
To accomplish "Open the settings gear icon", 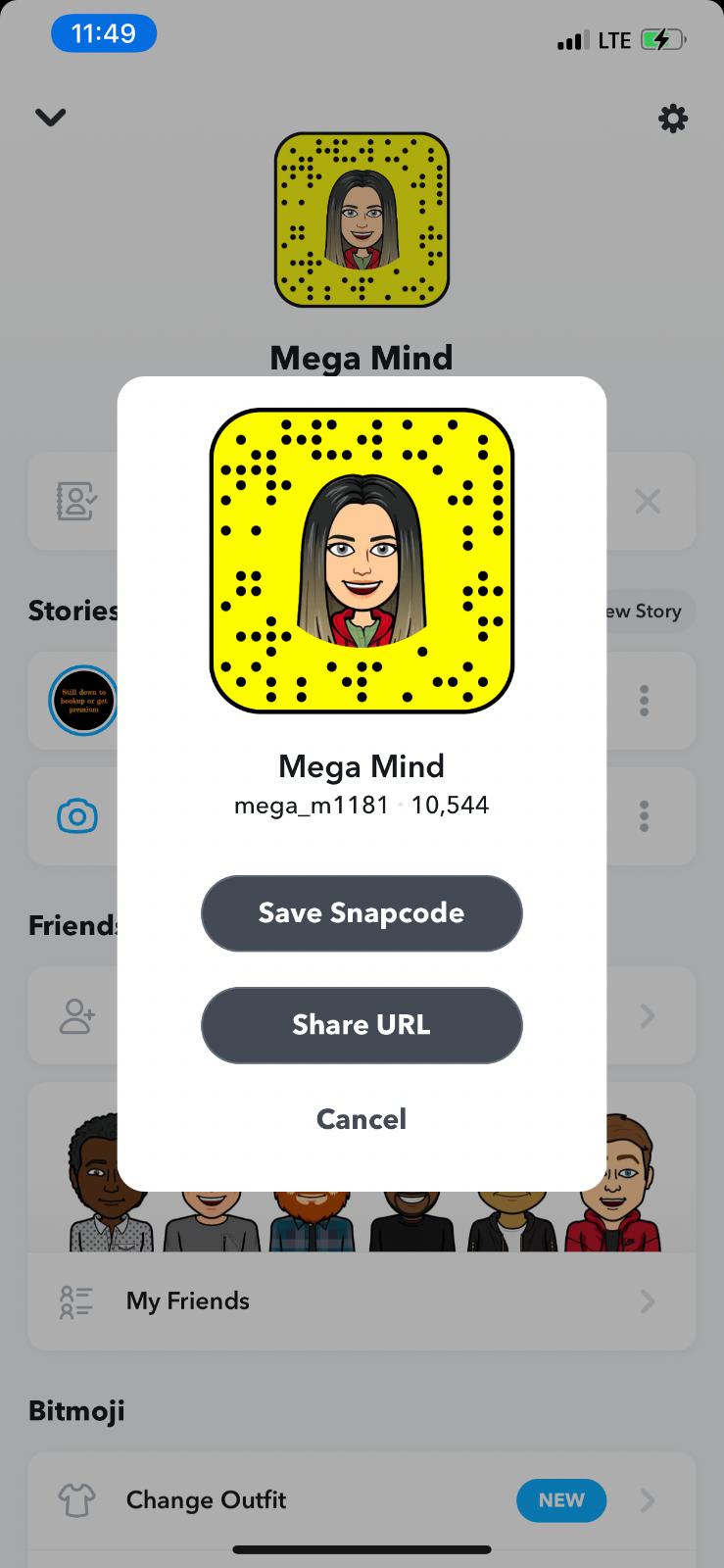I will pyautogui.click(x=672, y=119).
